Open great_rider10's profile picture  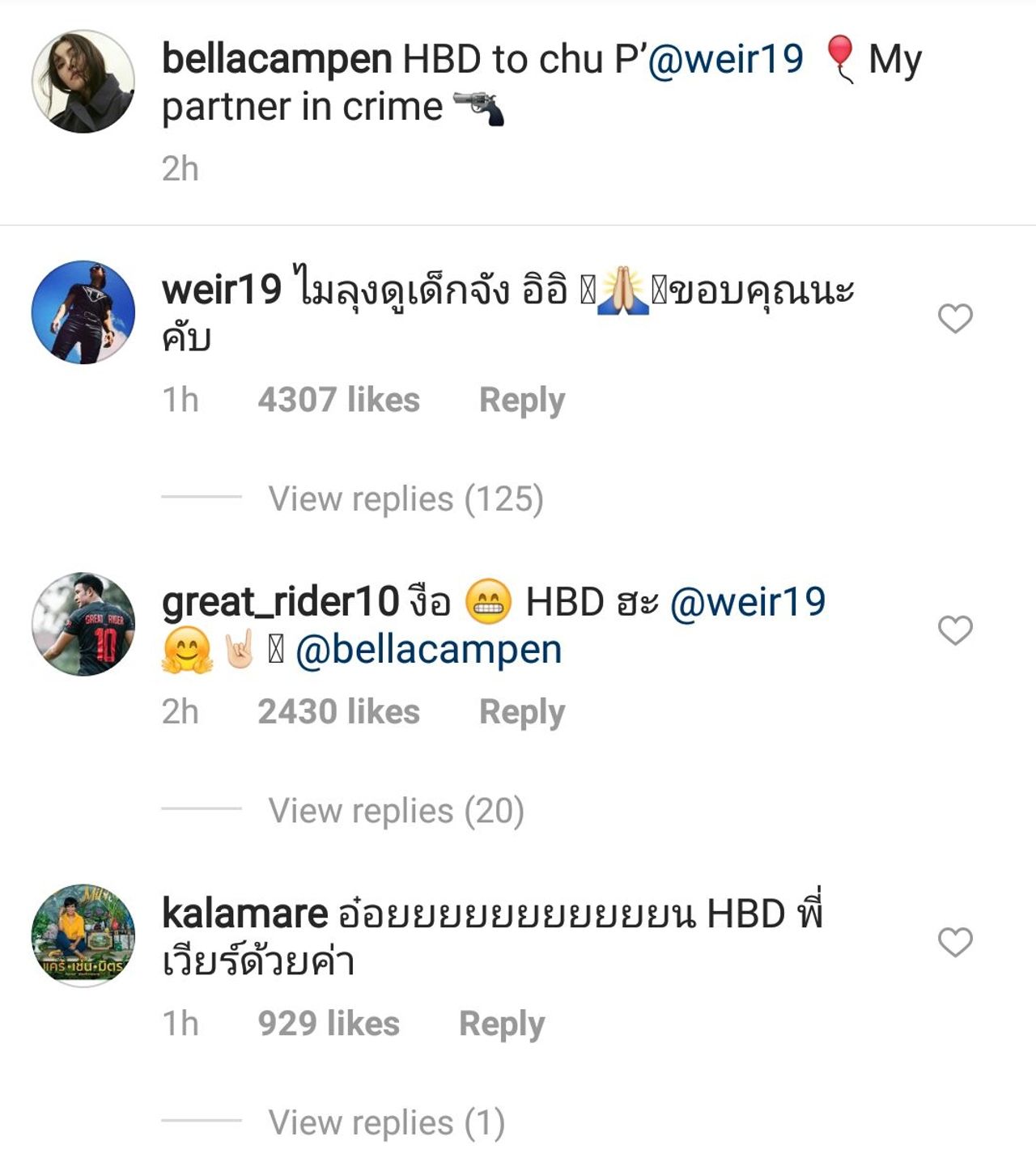coord(83,624)
